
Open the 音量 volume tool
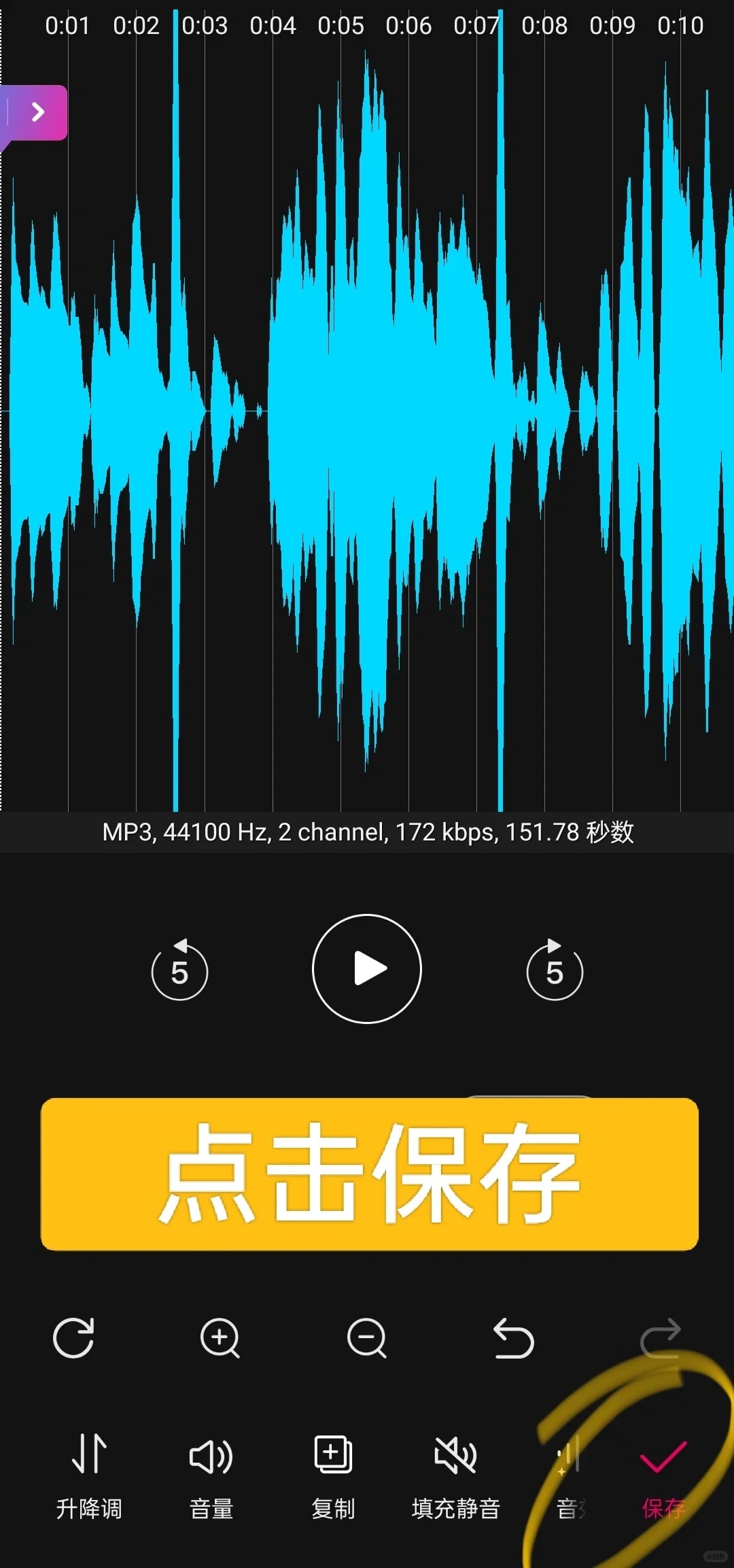click(x=211, y=1476)
